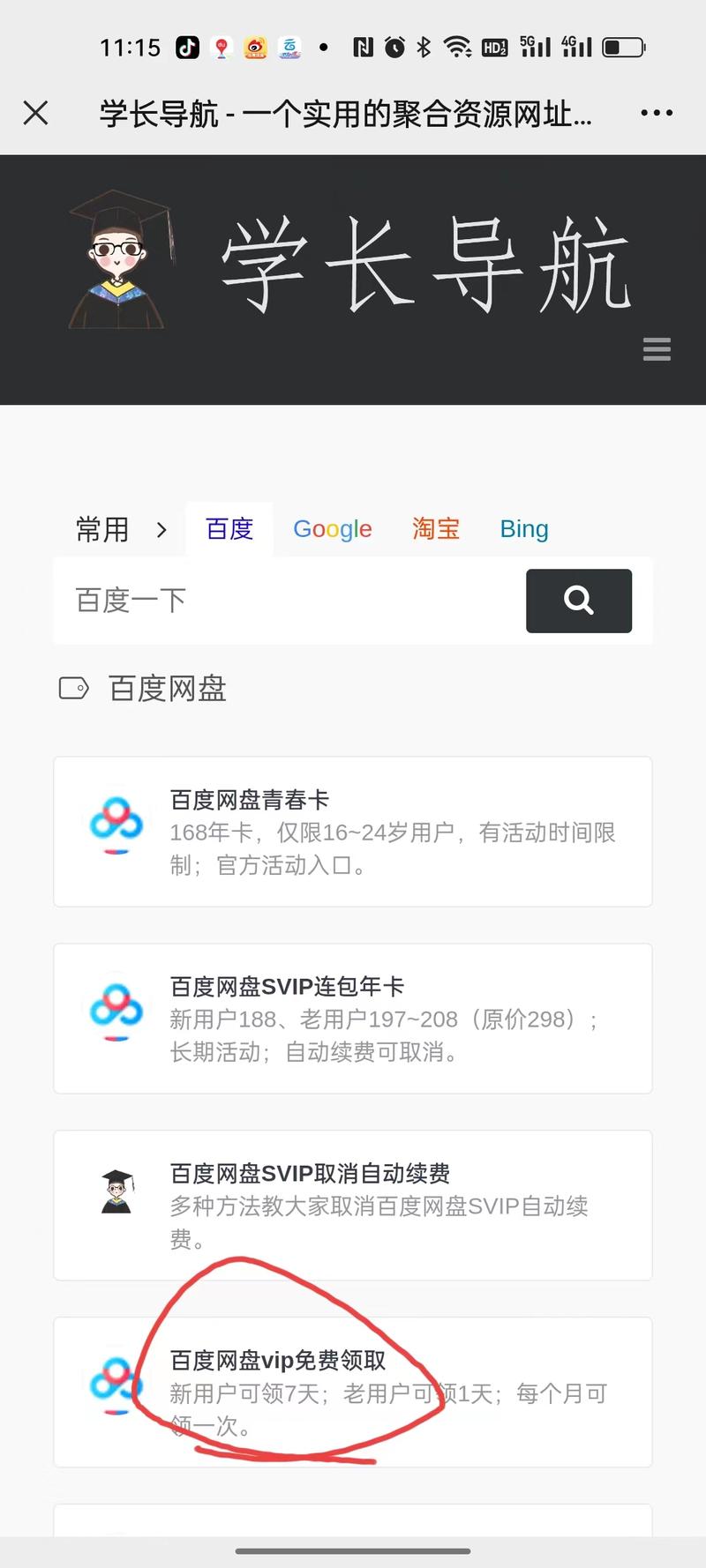
Task: Tap the magnifier search button
Action: point(579,601)
